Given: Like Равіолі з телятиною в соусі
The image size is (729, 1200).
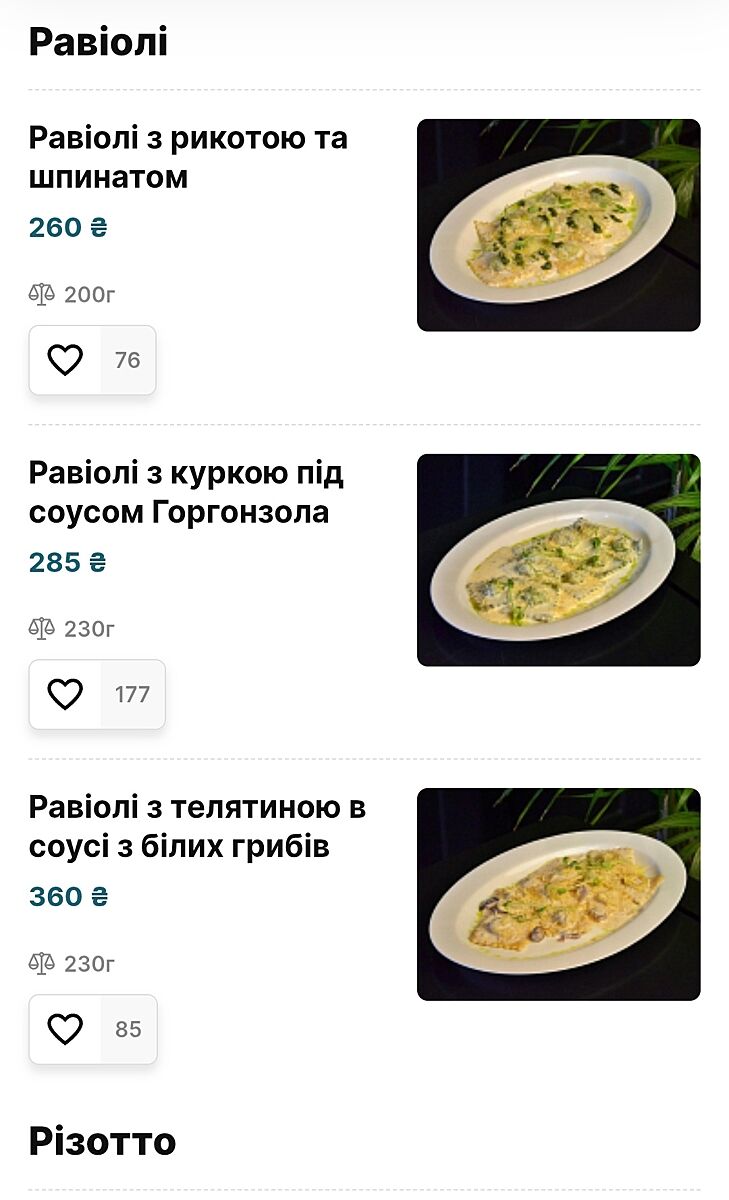Looking at the screenshot, I should pyautogui.click(x=66, y=1029).
